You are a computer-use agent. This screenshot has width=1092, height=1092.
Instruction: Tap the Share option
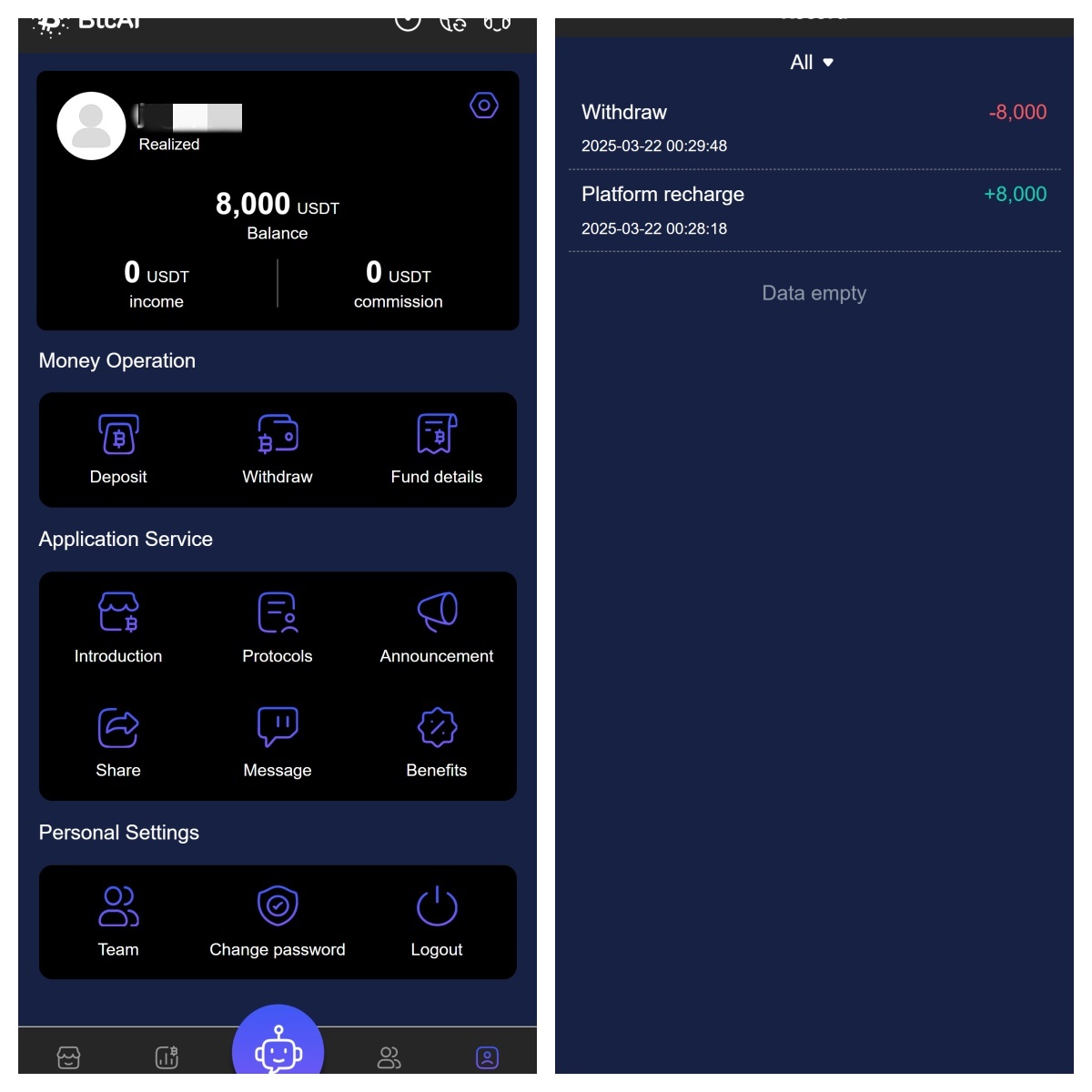tap(118, 743)
